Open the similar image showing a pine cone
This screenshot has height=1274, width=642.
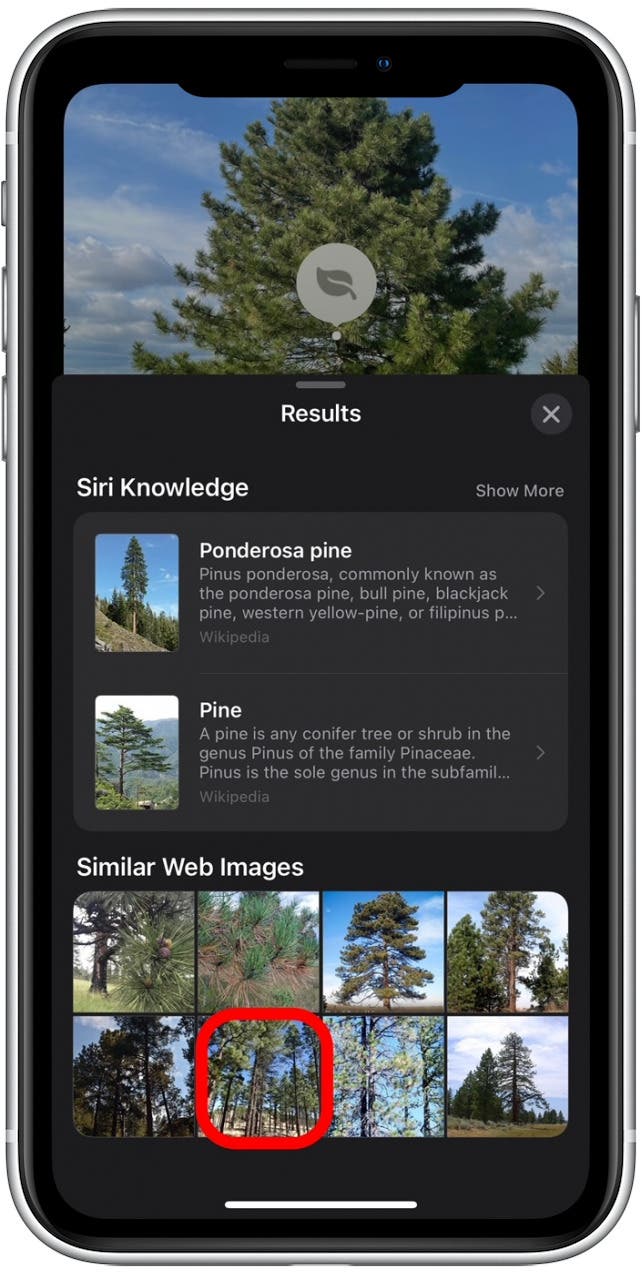(135, 952)
